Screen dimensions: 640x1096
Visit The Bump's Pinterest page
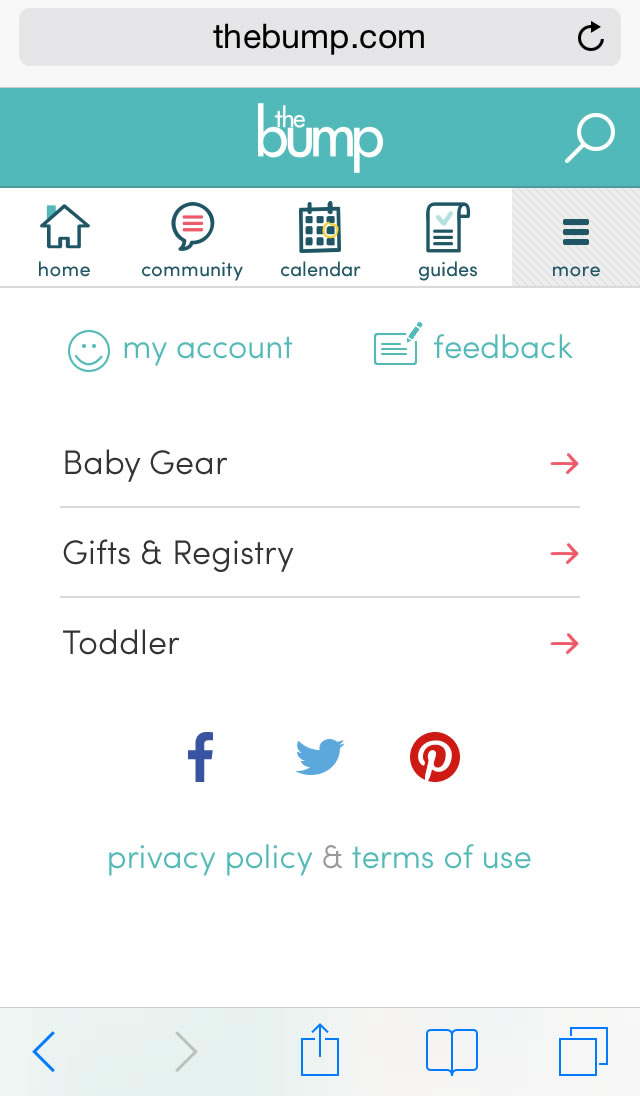(435, 757)
